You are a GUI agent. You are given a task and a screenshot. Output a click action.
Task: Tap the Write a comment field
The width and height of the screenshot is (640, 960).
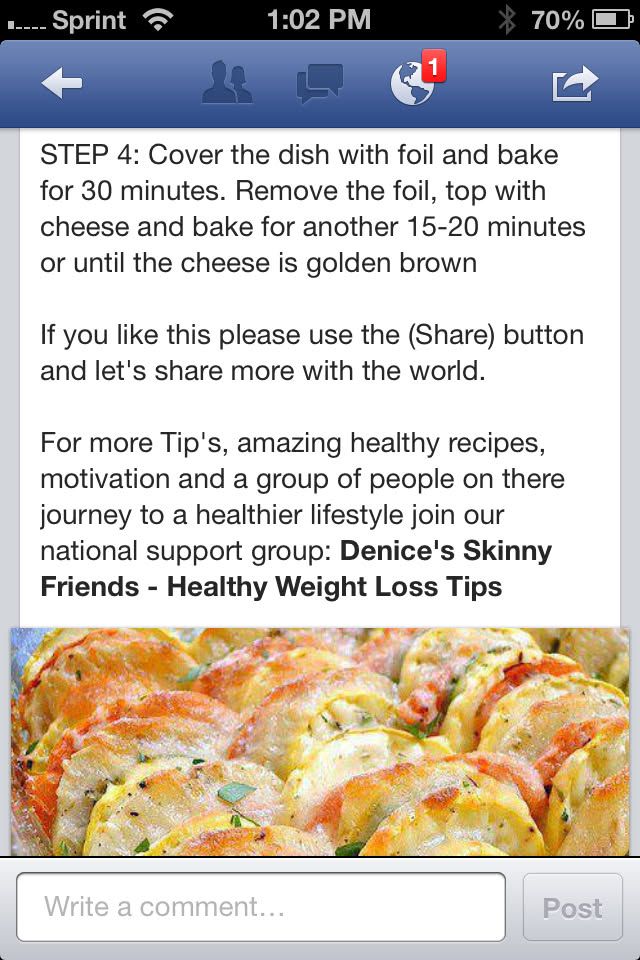pos(261,907)
